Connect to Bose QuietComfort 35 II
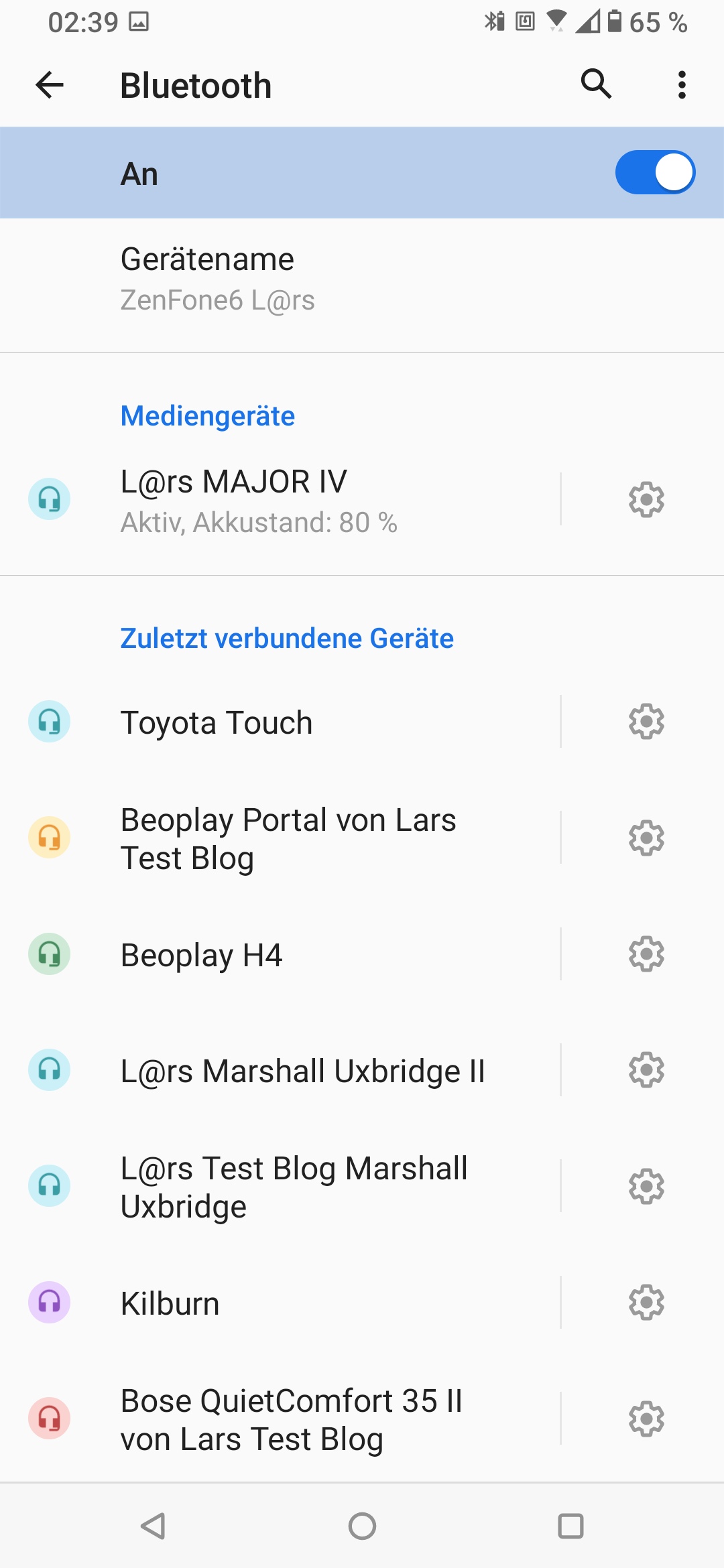The width and height of the screenshot is (724, 1568). pos(292,1419)
